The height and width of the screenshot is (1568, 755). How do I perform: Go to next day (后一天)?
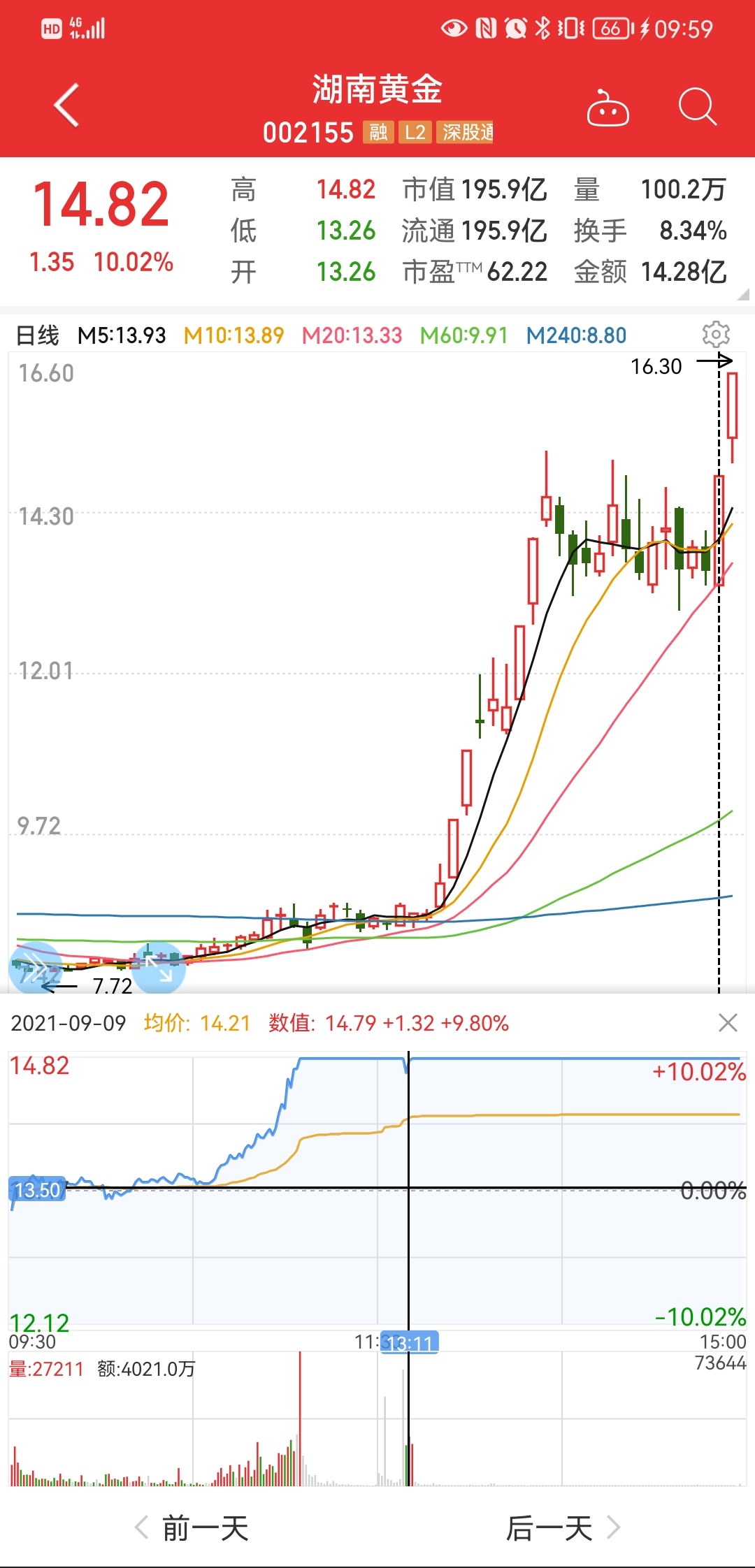[563, 1528]
